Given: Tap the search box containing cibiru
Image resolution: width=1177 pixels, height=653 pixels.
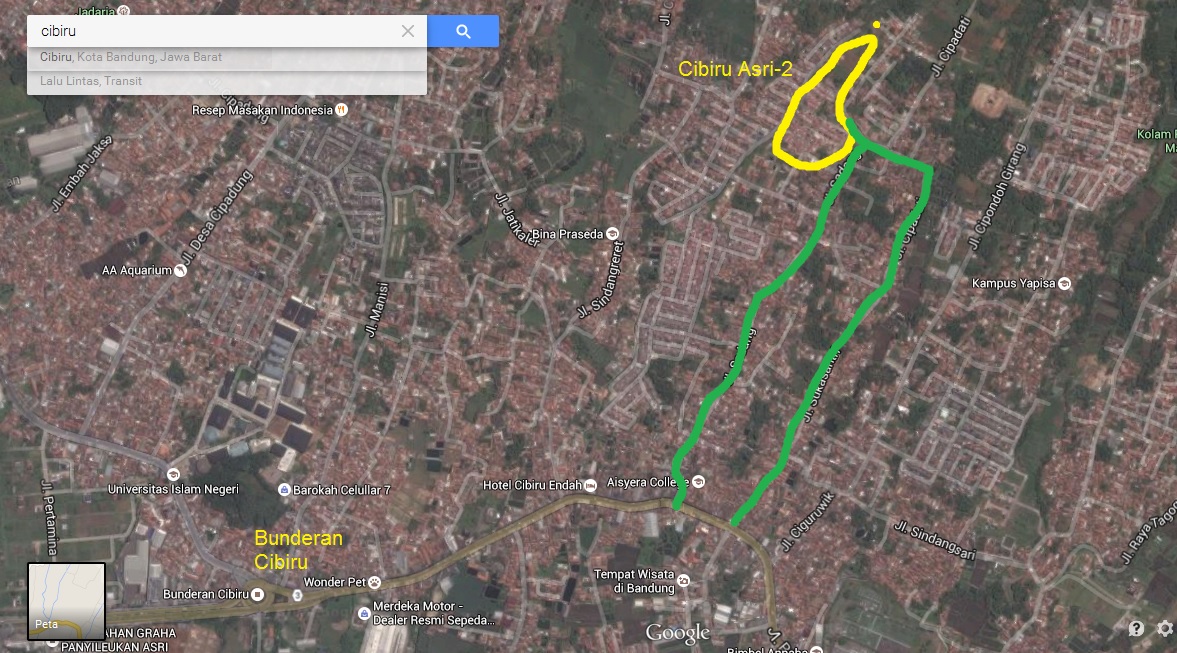Looking at the screenshot, I should coord(215,31).
